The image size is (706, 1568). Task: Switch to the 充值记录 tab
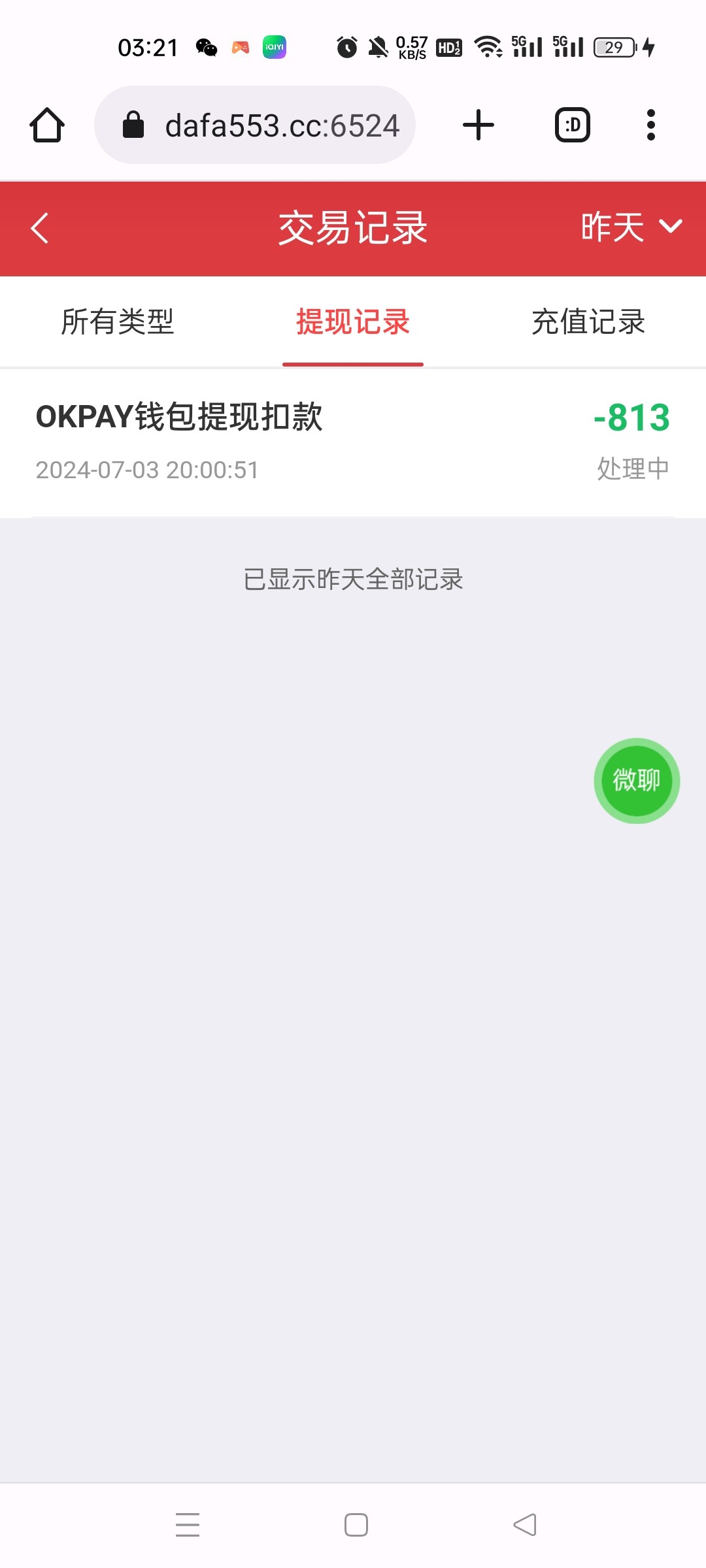[588, 321]
